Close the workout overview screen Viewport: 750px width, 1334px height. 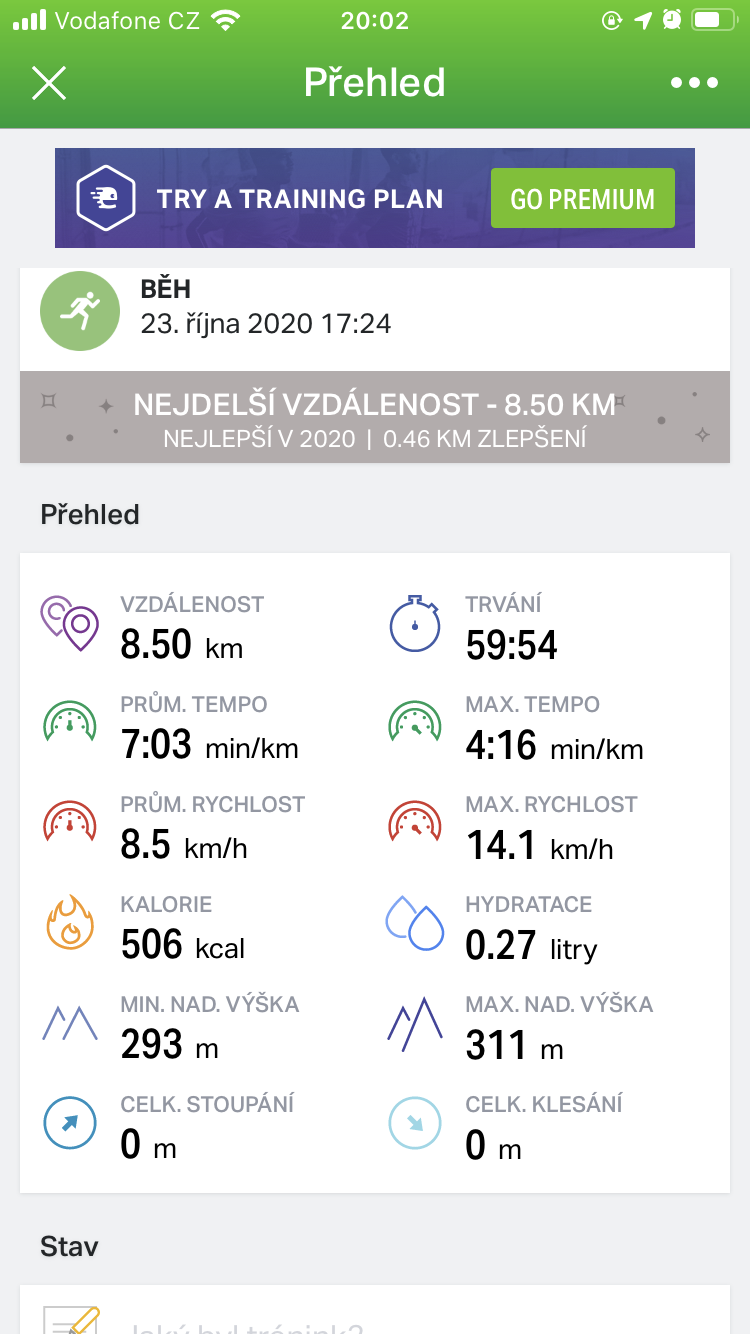click(49, 83)
